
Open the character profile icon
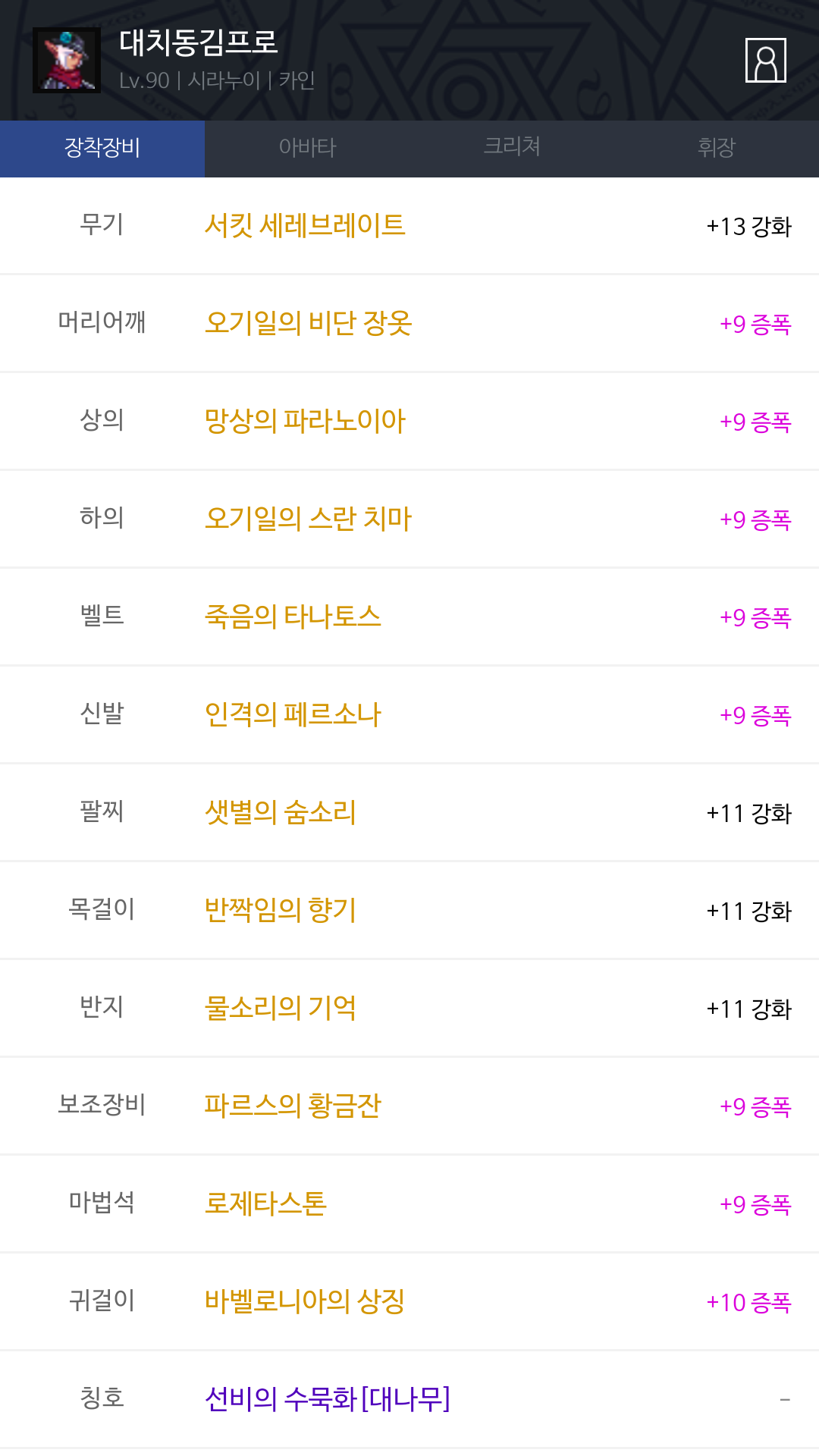point(766,60)
